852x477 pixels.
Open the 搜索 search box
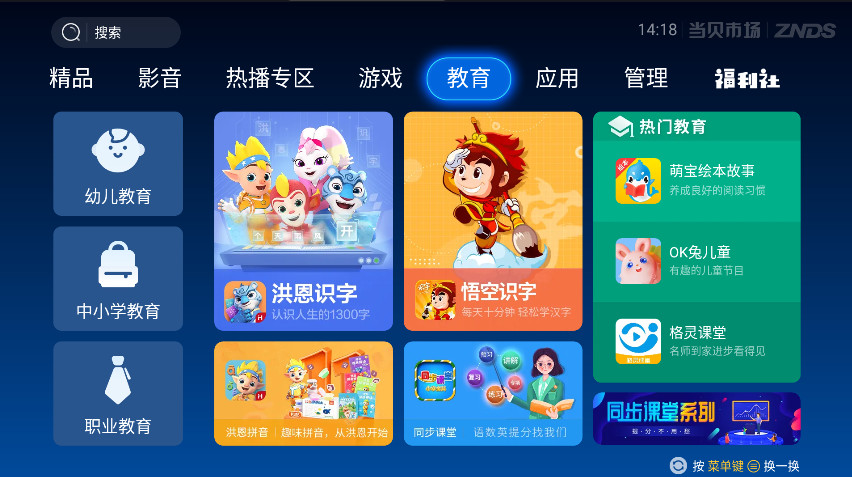(115, 32)
